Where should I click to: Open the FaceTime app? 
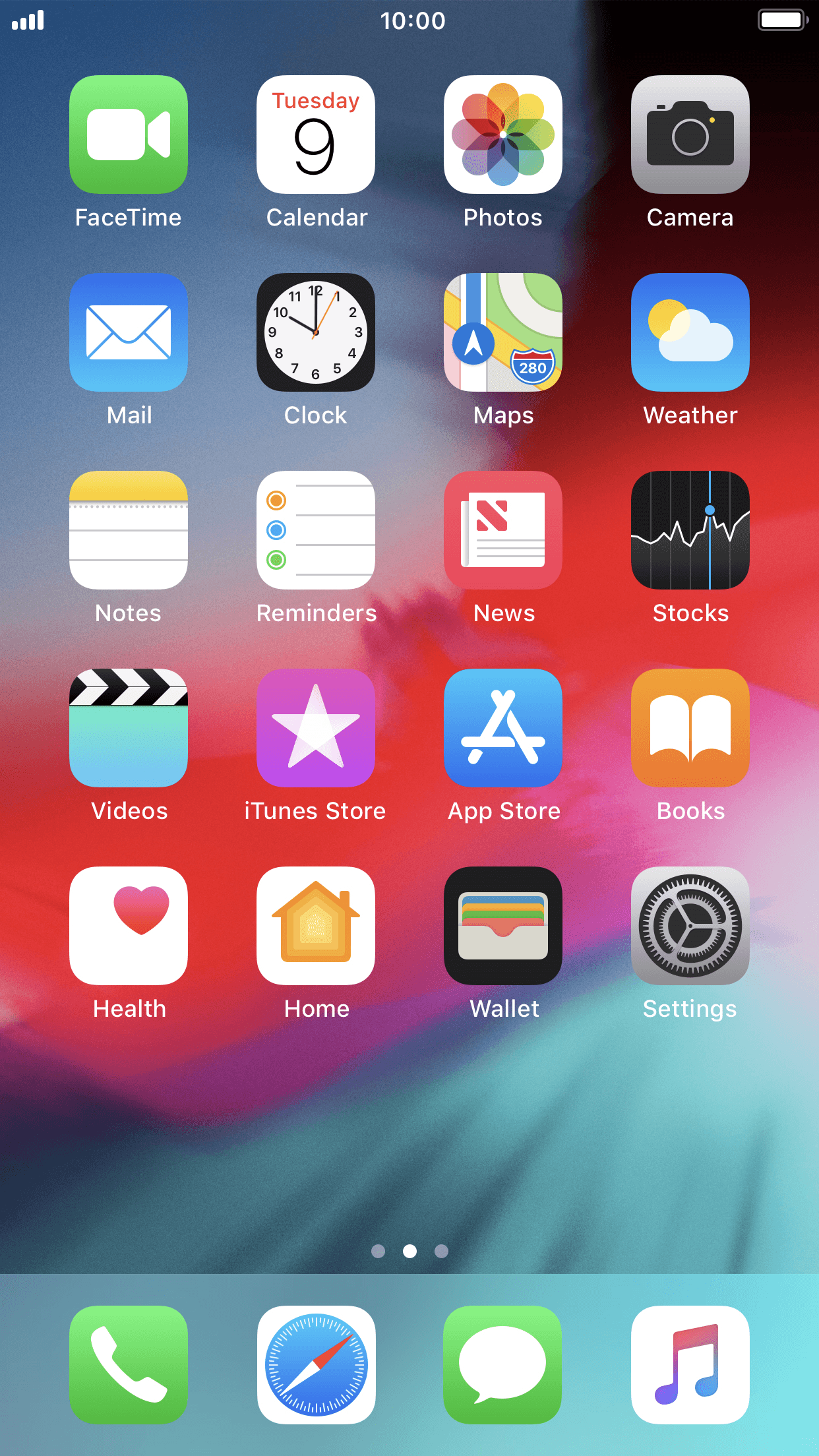[129, 135]
